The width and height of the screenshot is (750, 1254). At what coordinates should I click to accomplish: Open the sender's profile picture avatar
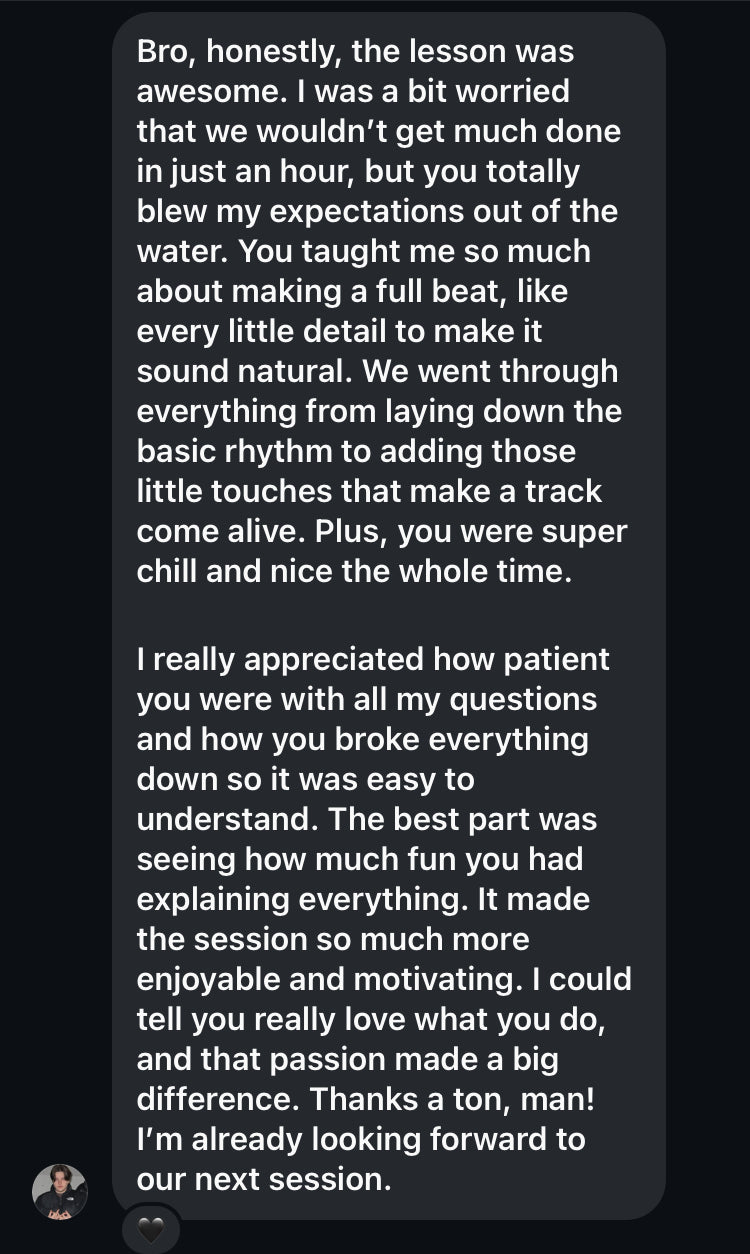click(x=60, y=1192)
